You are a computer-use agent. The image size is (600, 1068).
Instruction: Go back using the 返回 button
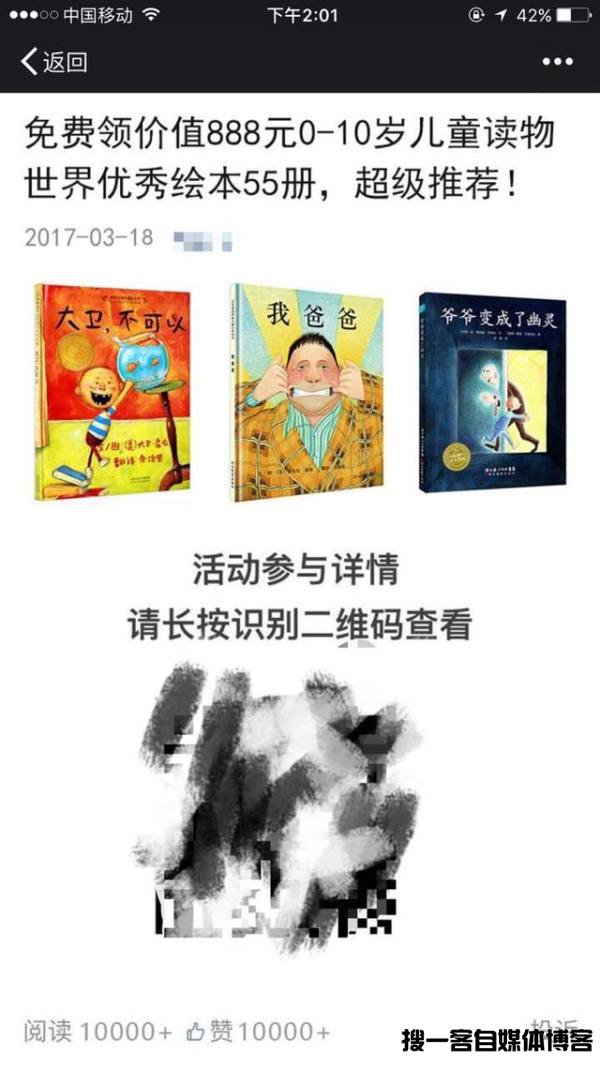click(x=54, y=62)
